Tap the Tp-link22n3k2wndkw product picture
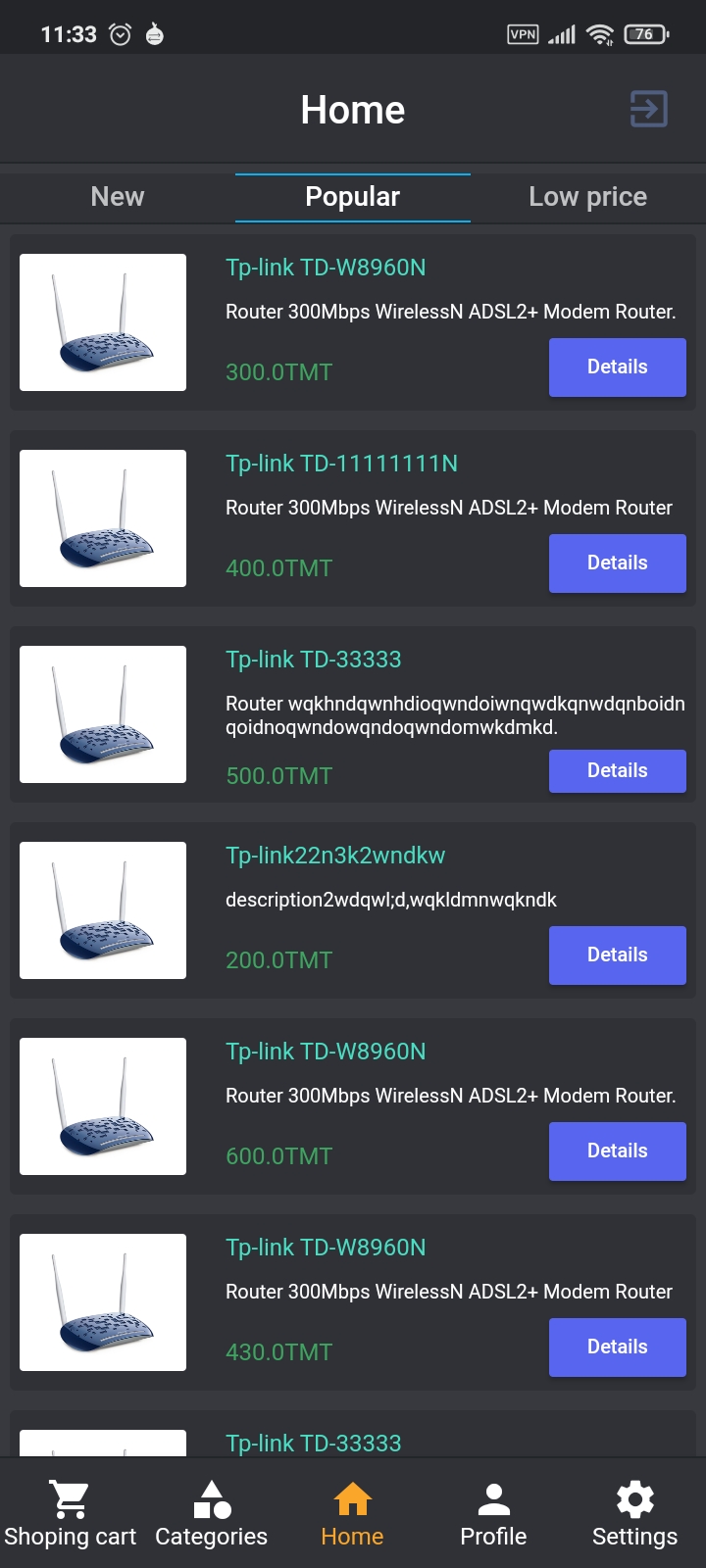This screenshot has width=706, height=1568. point(103,910)
